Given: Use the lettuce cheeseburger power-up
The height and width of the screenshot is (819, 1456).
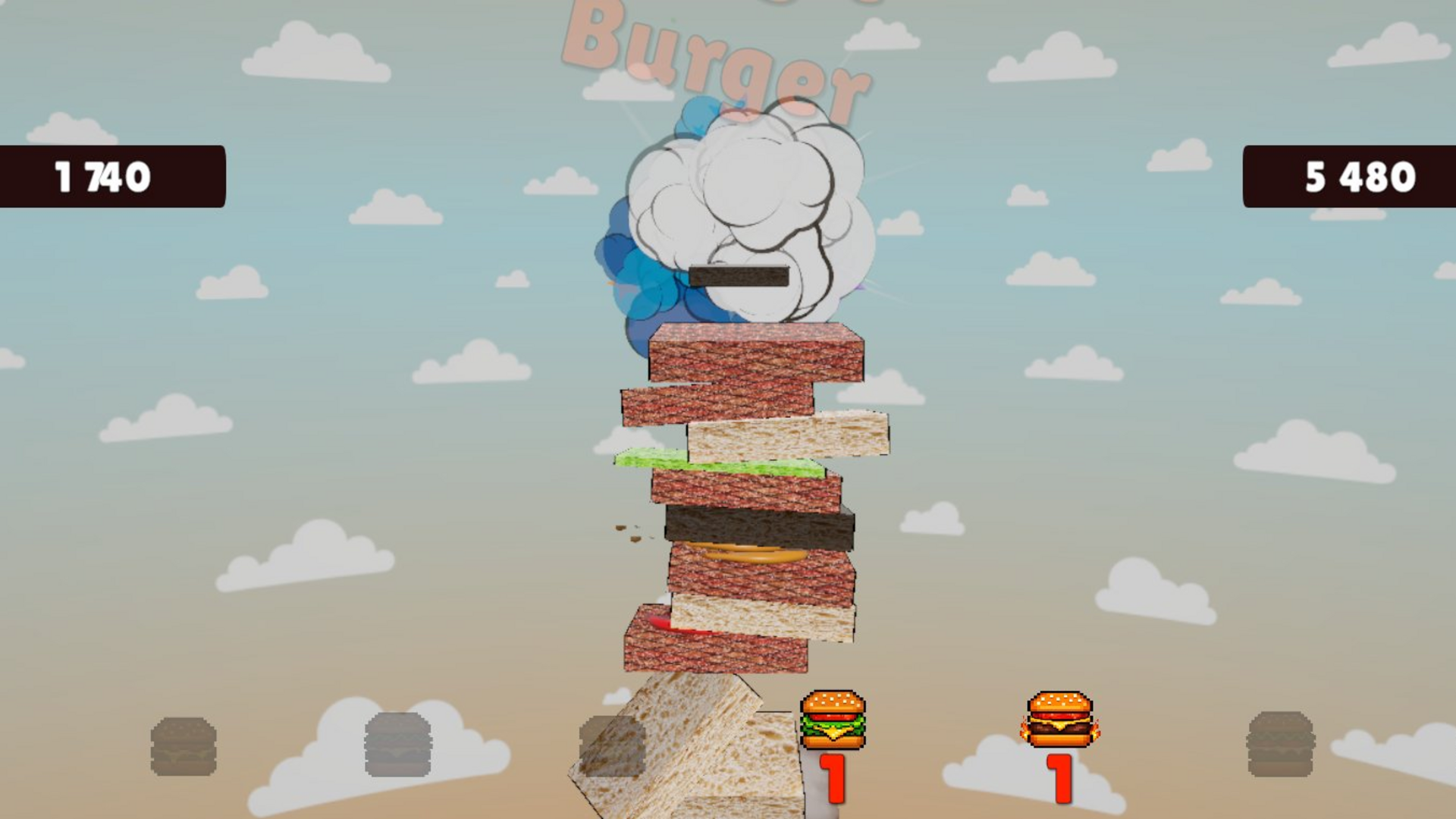Looking at the screenshot, I should pos(833,720).
